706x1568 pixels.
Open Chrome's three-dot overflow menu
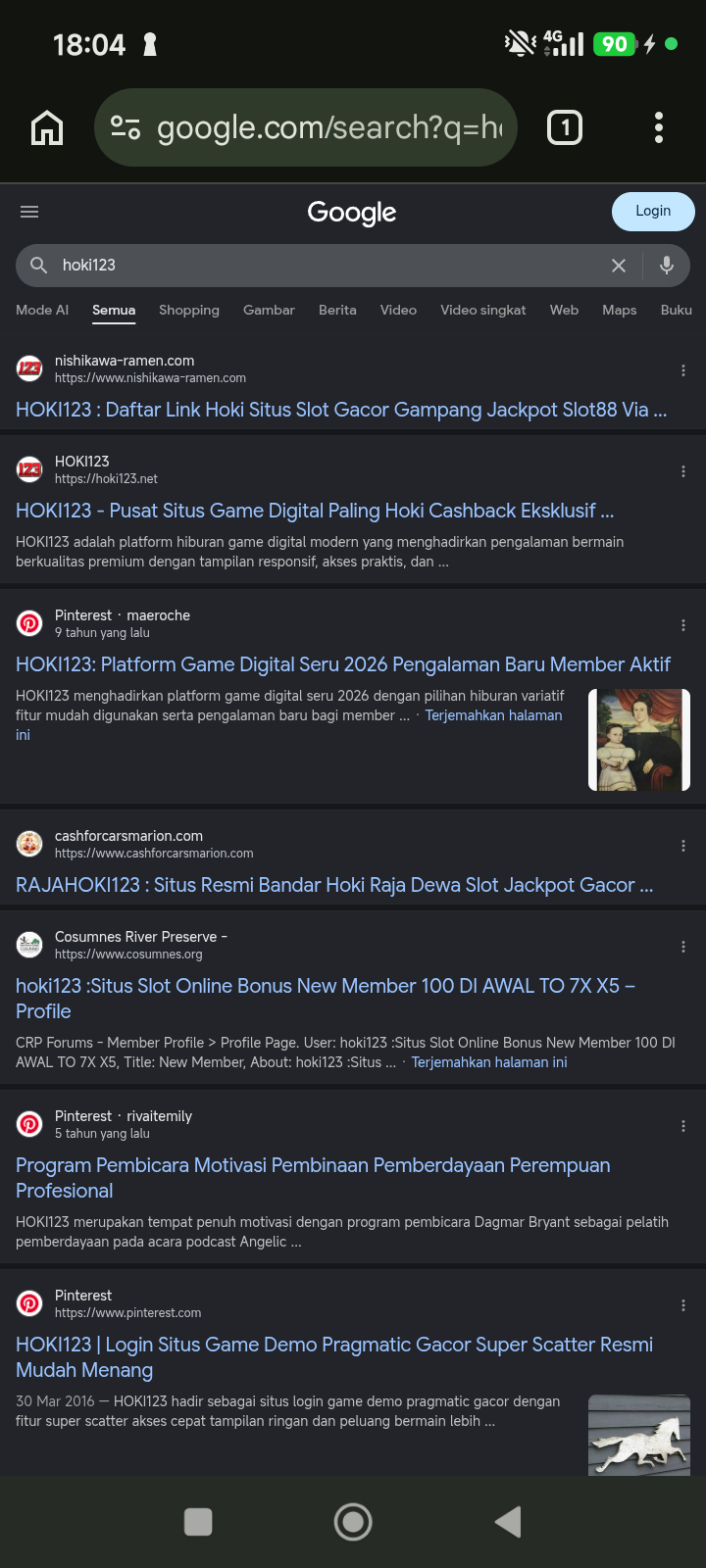click(658, 127)
